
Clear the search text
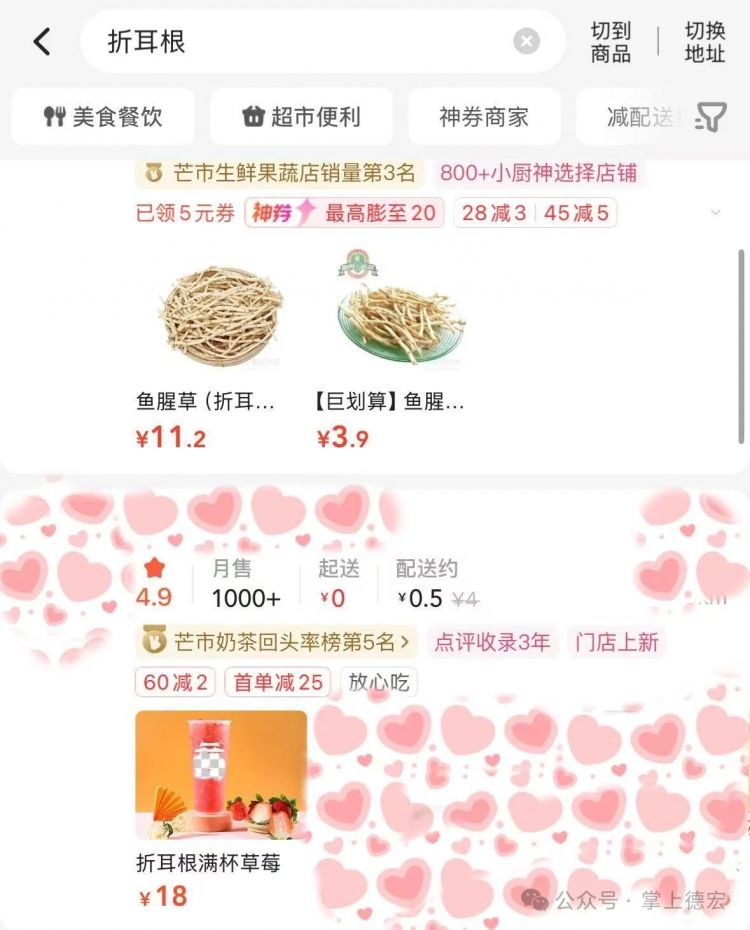click(x=527, y=42)
